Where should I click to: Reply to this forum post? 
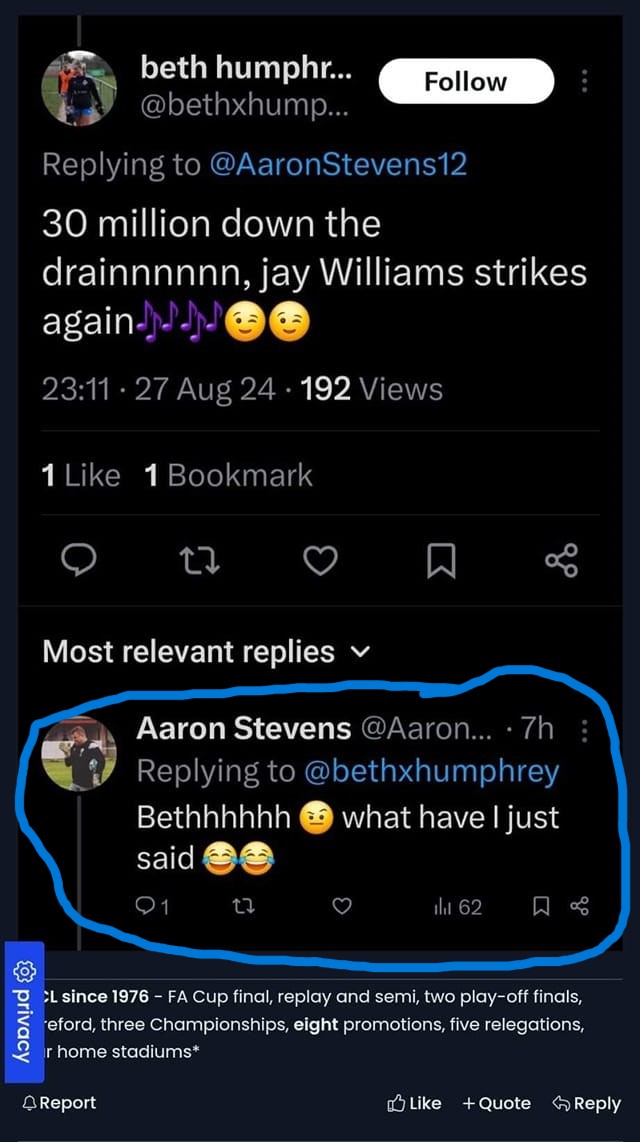coord(587,1103)
